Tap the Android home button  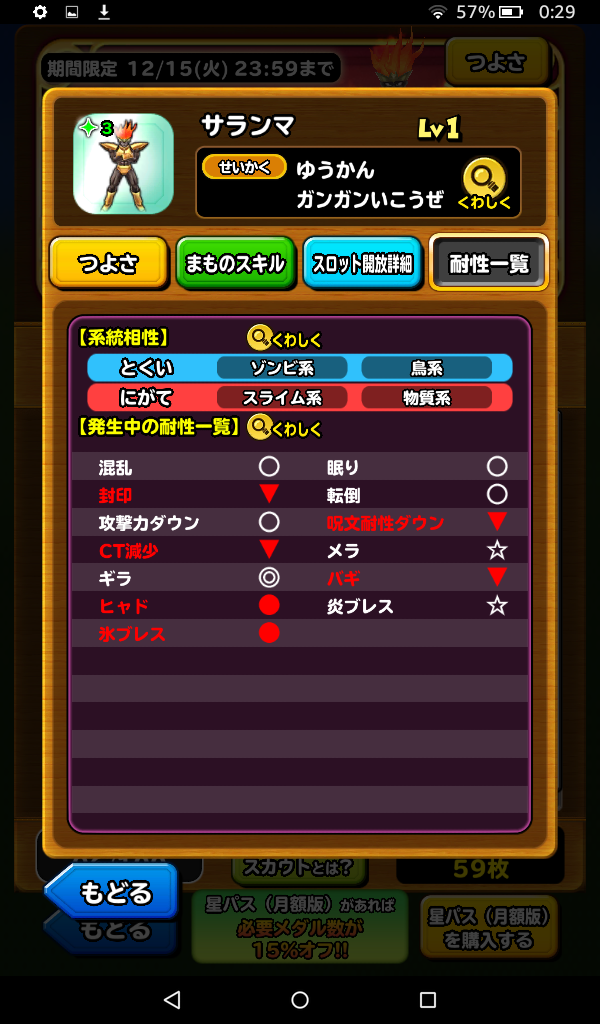tap(300, 1000)
